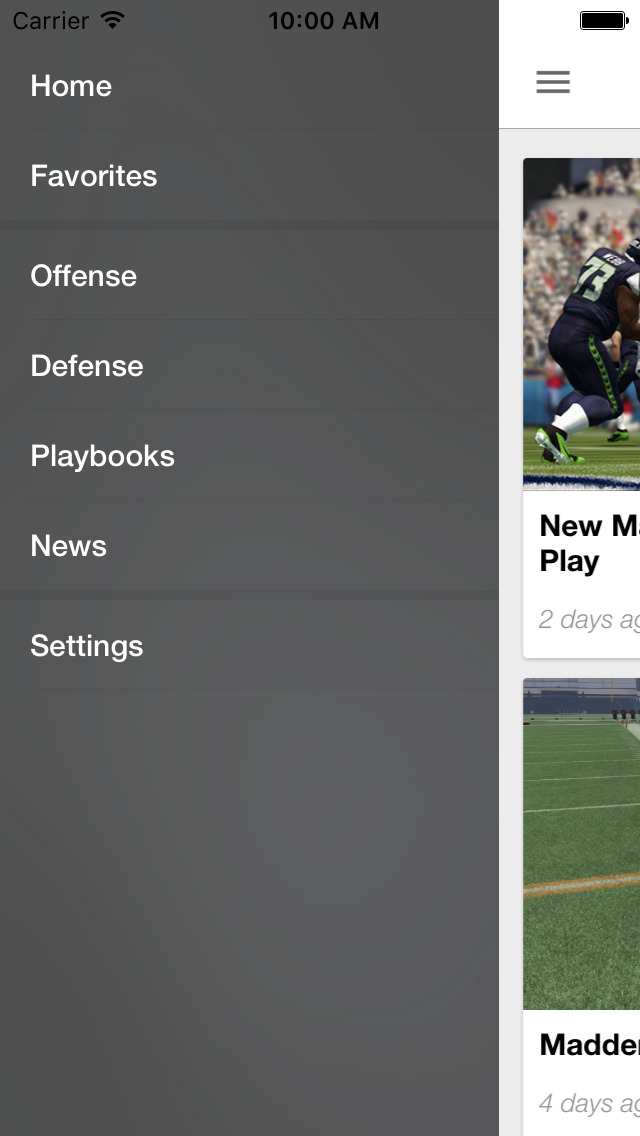Select Offense from the menu
This screenshot has height=1136, width=640.
click(84, 276)
